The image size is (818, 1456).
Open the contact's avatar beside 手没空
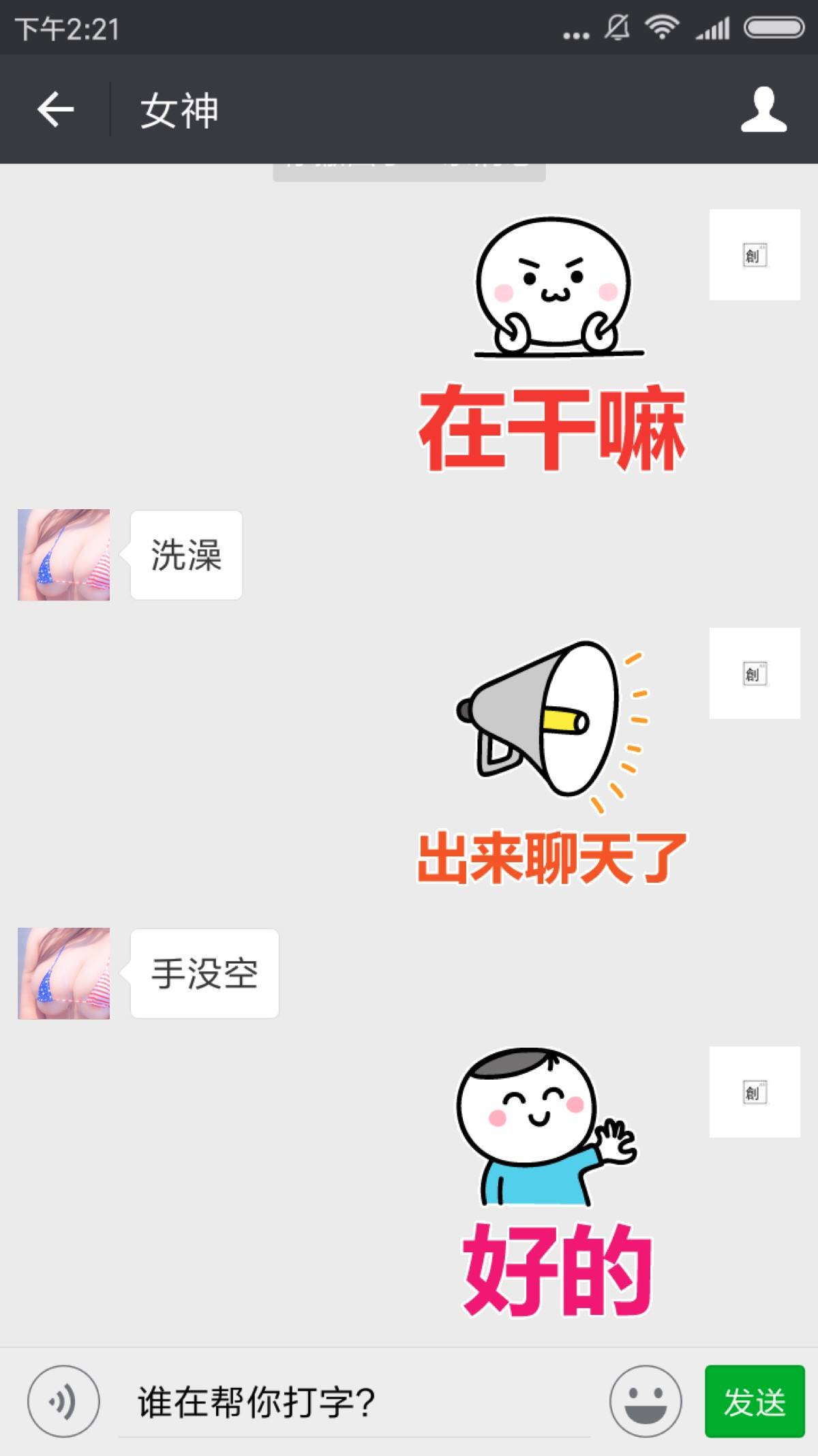click(x=63, y=973)
